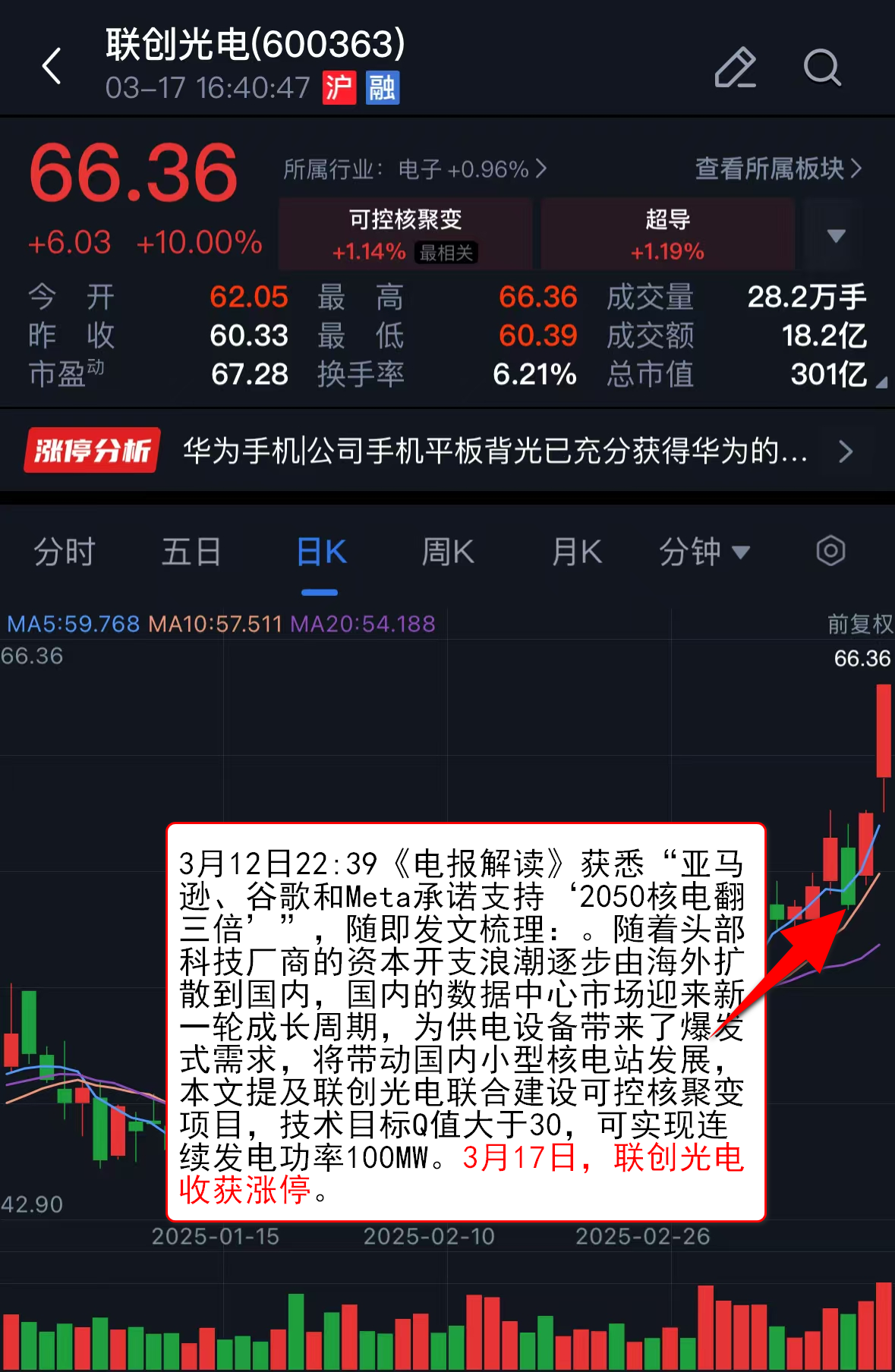895x1372 pixels.
Task: Open 查看所属板块 link
Action: [x=777, y=168]
